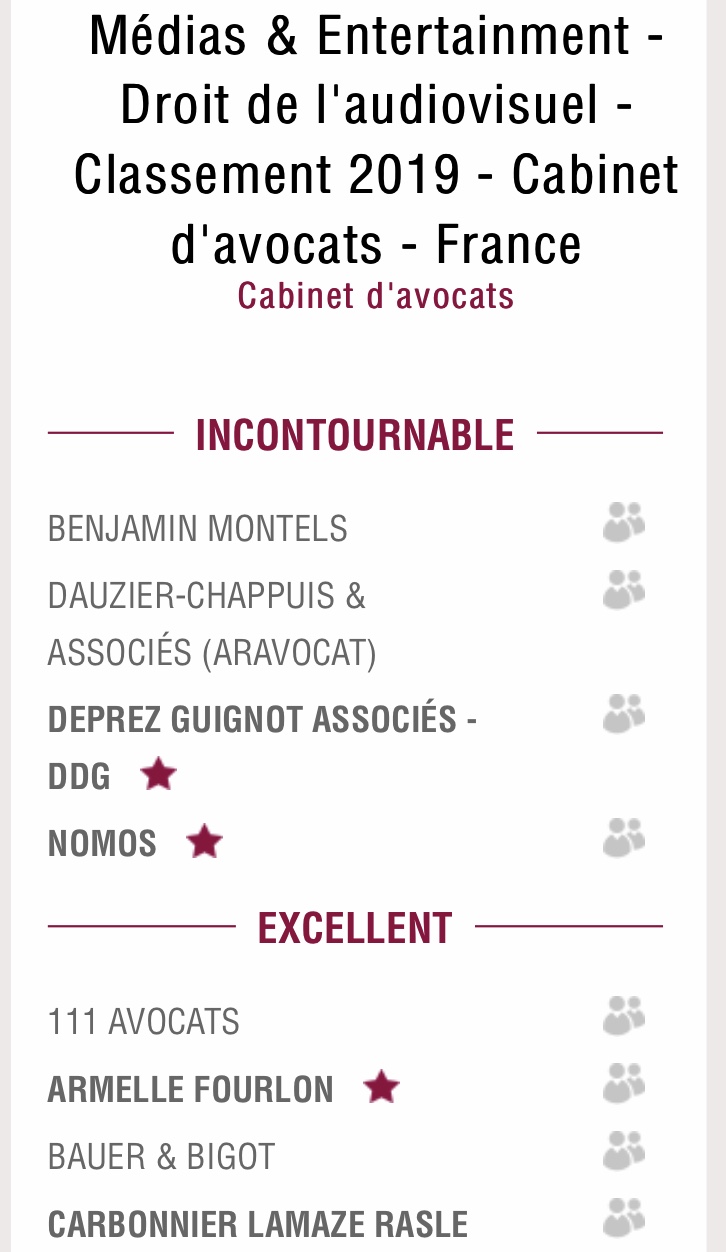This screenshot has height=1252, width=726.
Task: Open the Nomos firm entry
Action: coord(103,844)
